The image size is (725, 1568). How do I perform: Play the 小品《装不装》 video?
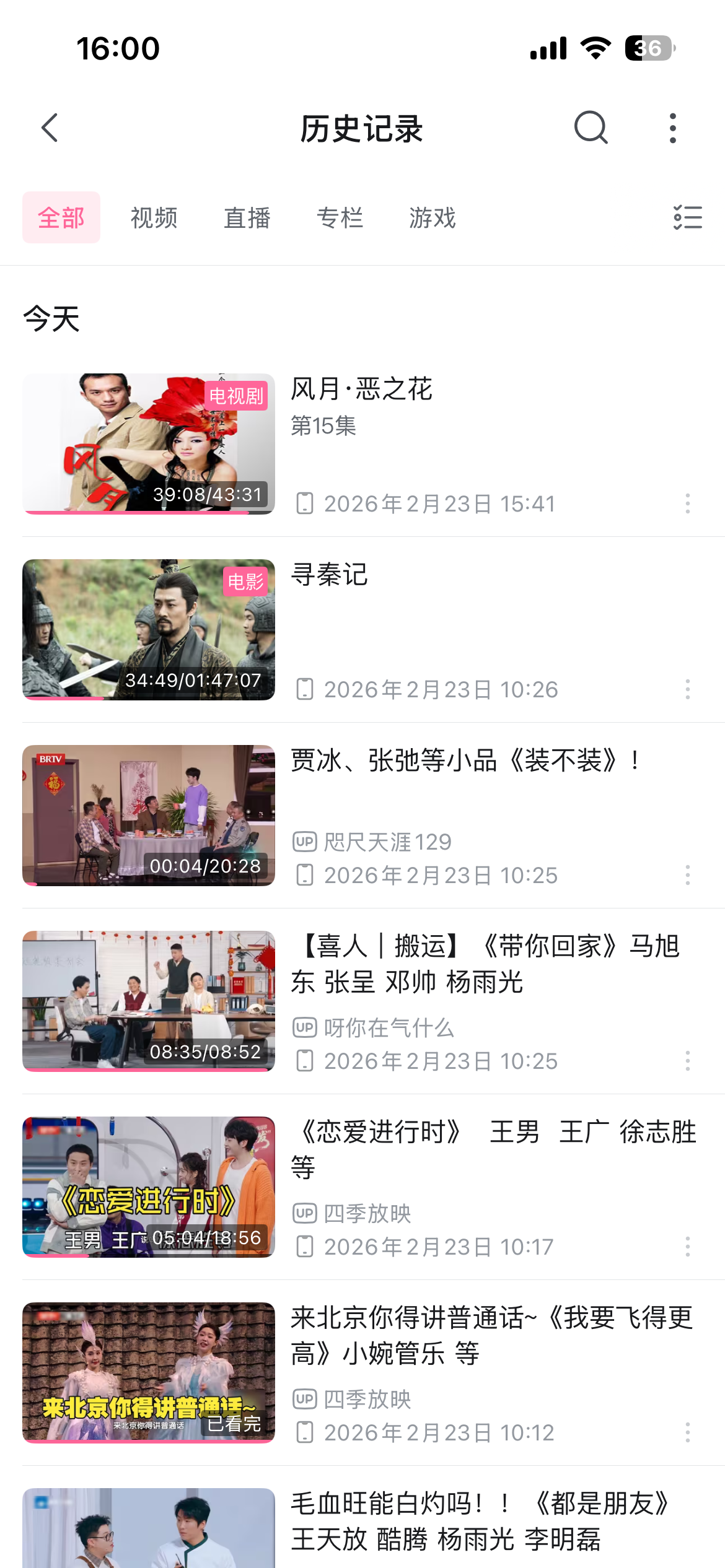(x=149, y=815)
